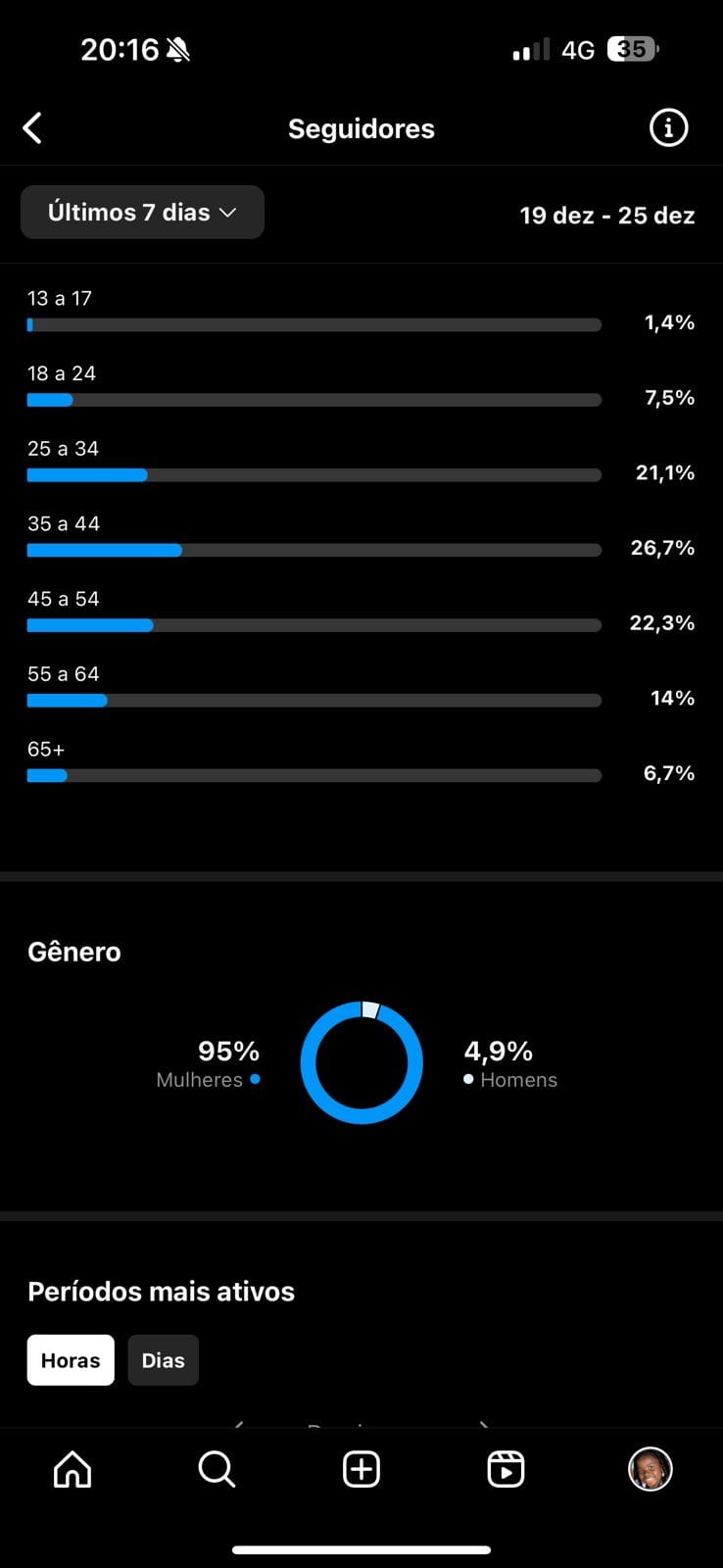
Task: Open the info icon
Action: pos(669,127)
